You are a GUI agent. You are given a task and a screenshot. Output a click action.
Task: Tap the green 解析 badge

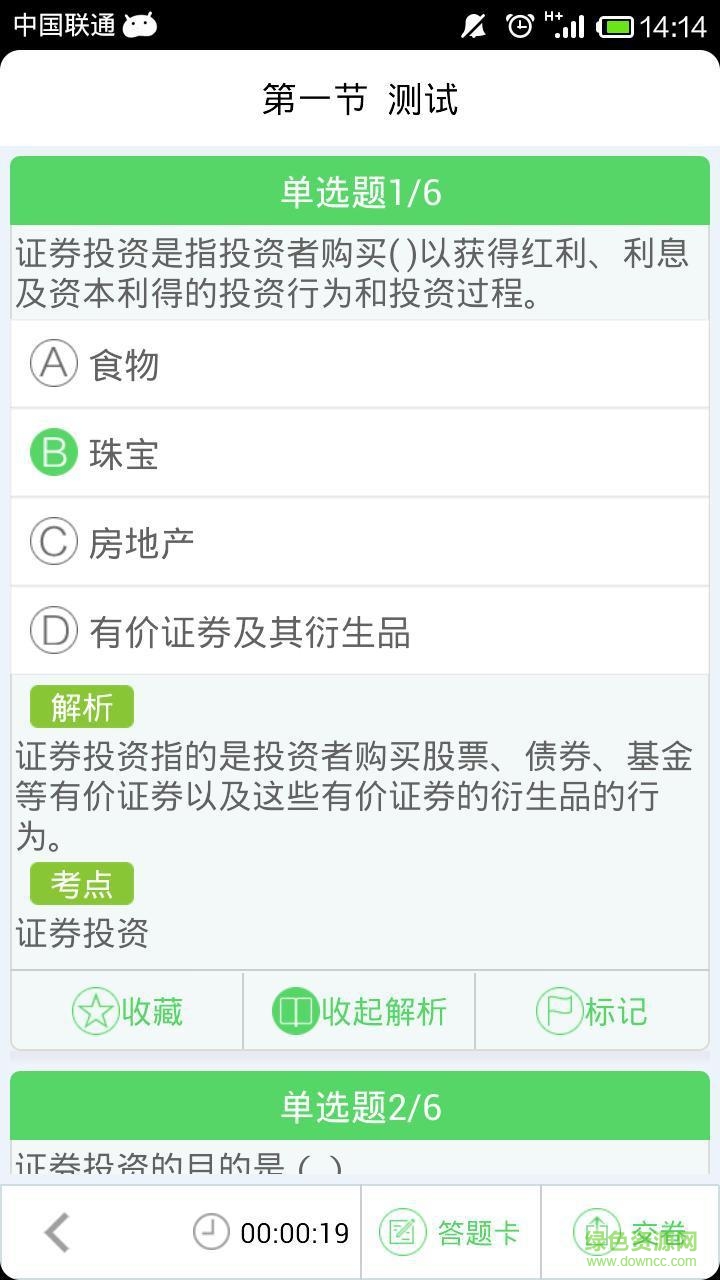point(81,706)
